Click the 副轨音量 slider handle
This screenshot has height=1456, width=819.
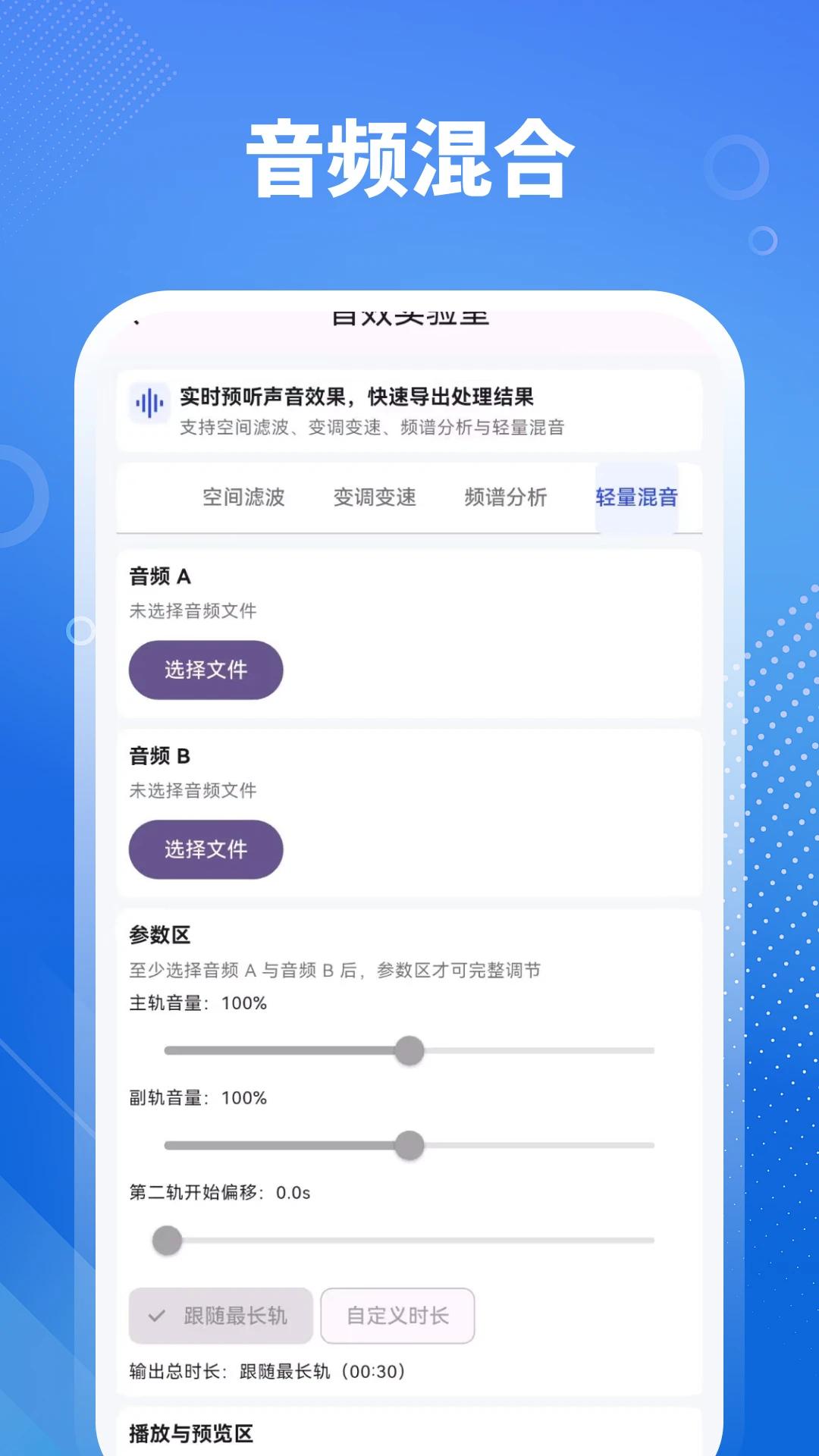click(409, 1145)
